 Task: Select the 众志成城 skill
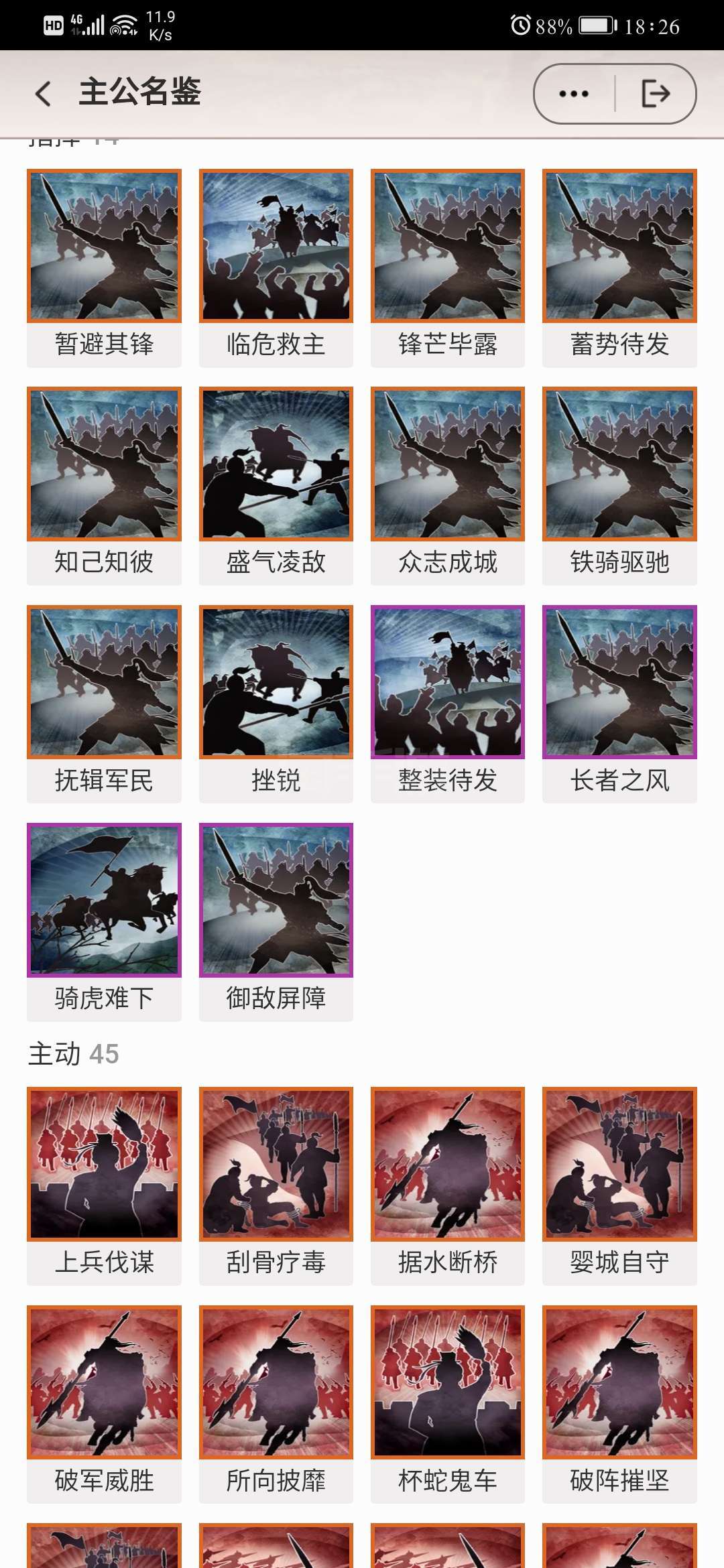pos(448,486)
